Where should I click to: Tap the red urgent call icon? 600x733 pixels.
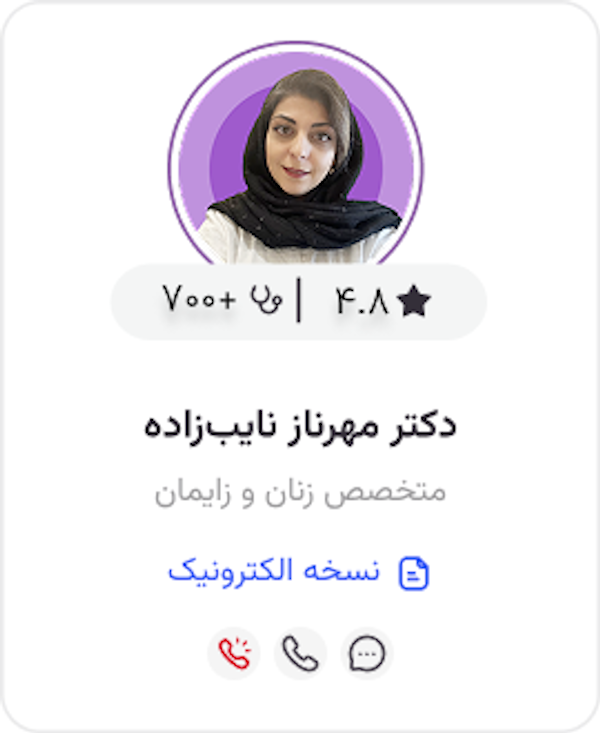(x=233, y=654)
